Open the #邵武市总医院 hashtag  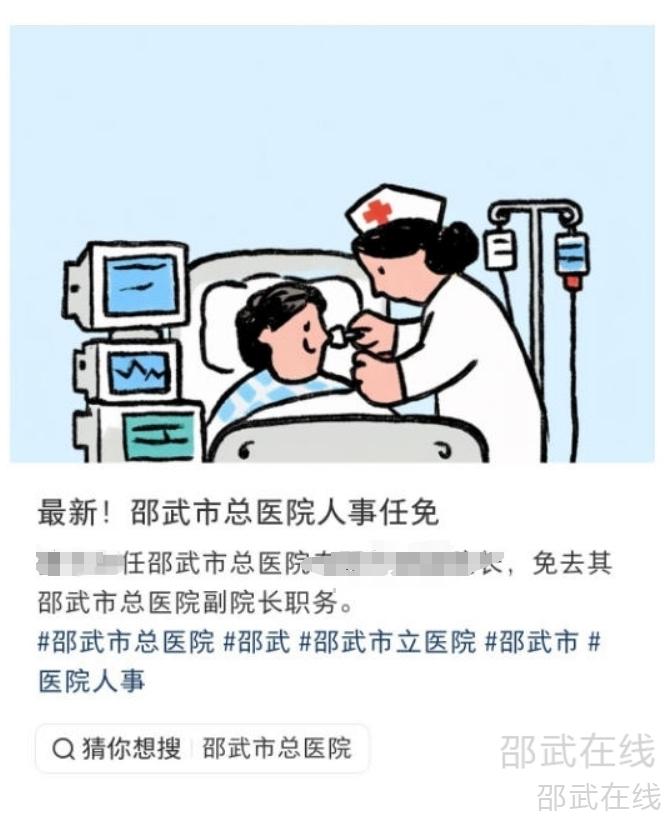[126, 642]
